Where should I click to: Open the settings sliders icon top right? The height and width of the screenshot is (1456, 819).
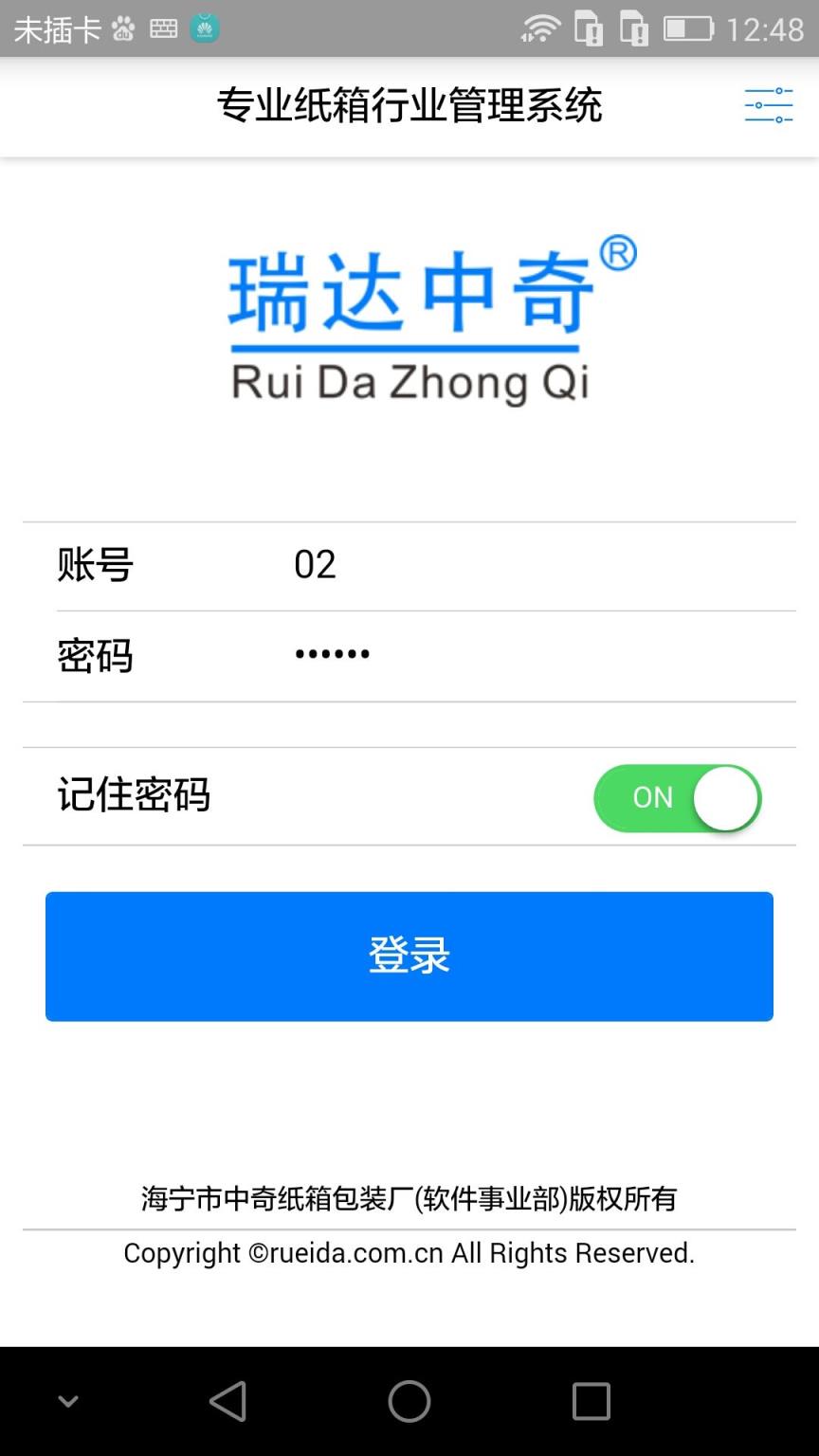769,106
